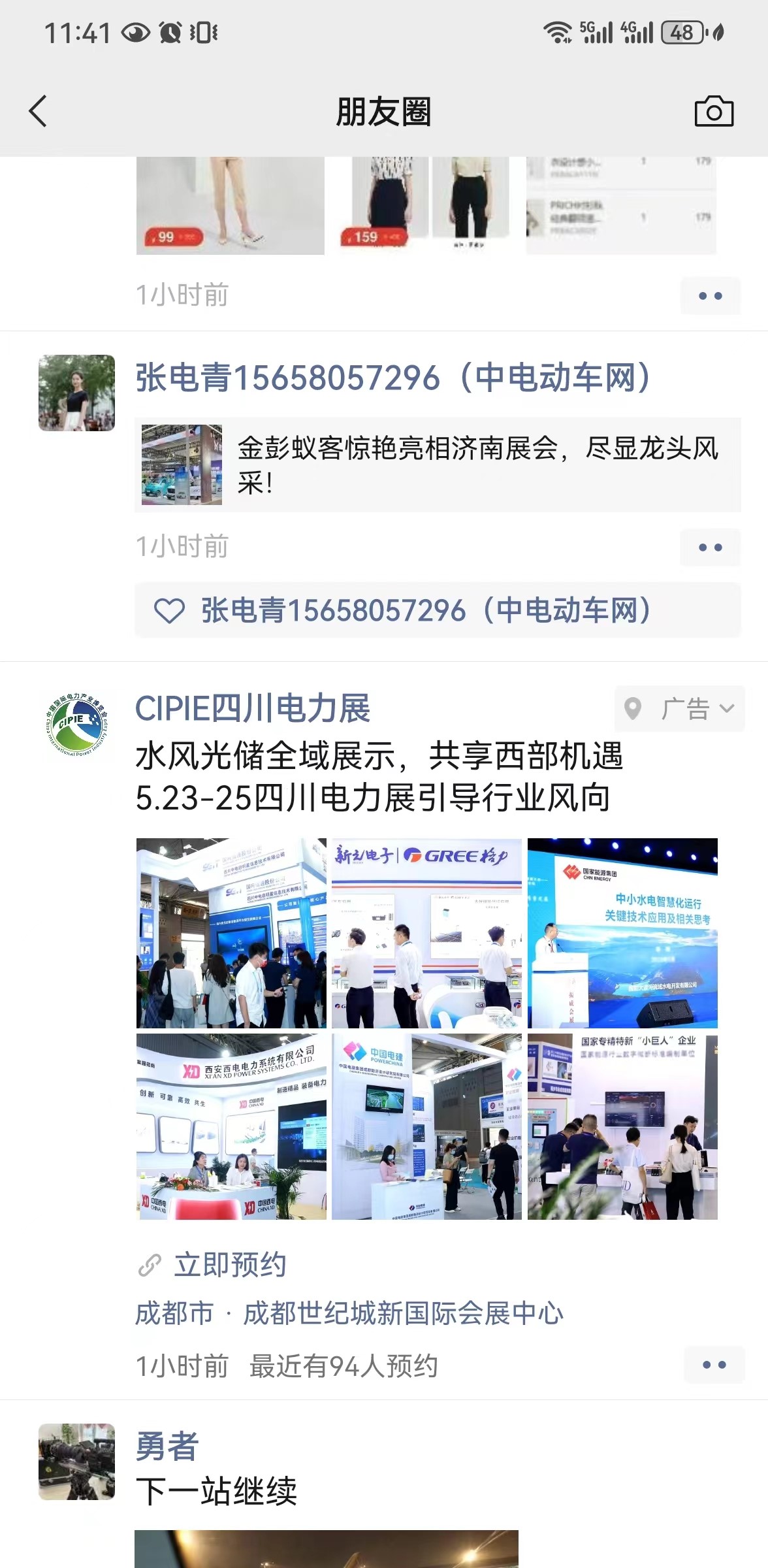Image resolution: width=768 pixels, height=1568 pixels.
Task: View the 国家能源集团 conference photo
Action: pos(622,933)
